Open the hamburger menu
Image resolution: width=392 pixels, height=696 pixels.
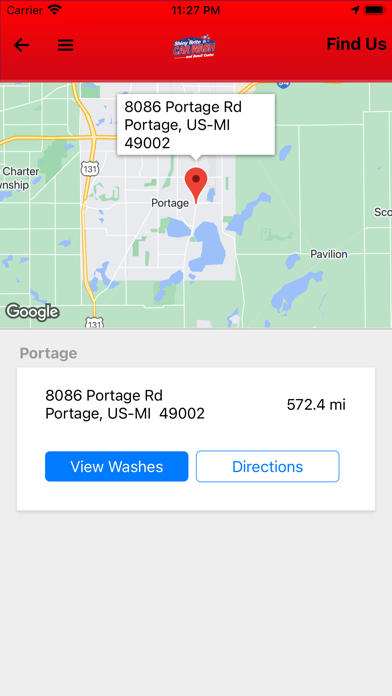65,45
